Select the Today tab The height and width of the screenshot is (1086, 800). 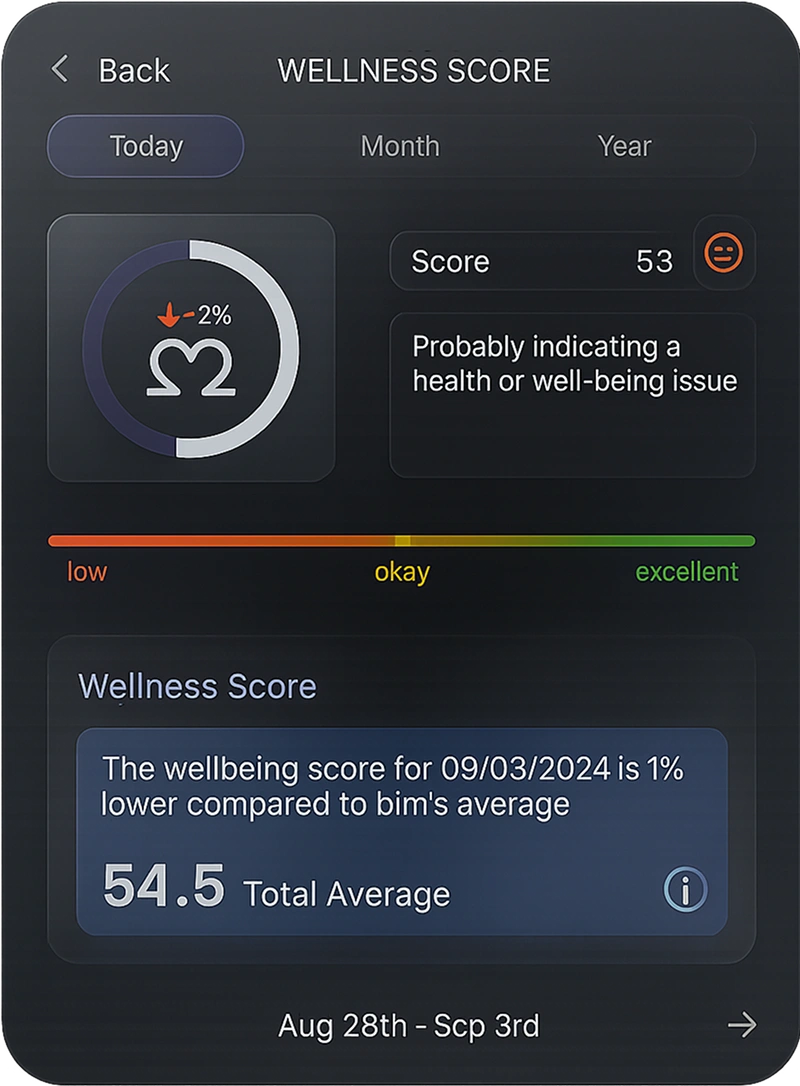click(146, 146)
